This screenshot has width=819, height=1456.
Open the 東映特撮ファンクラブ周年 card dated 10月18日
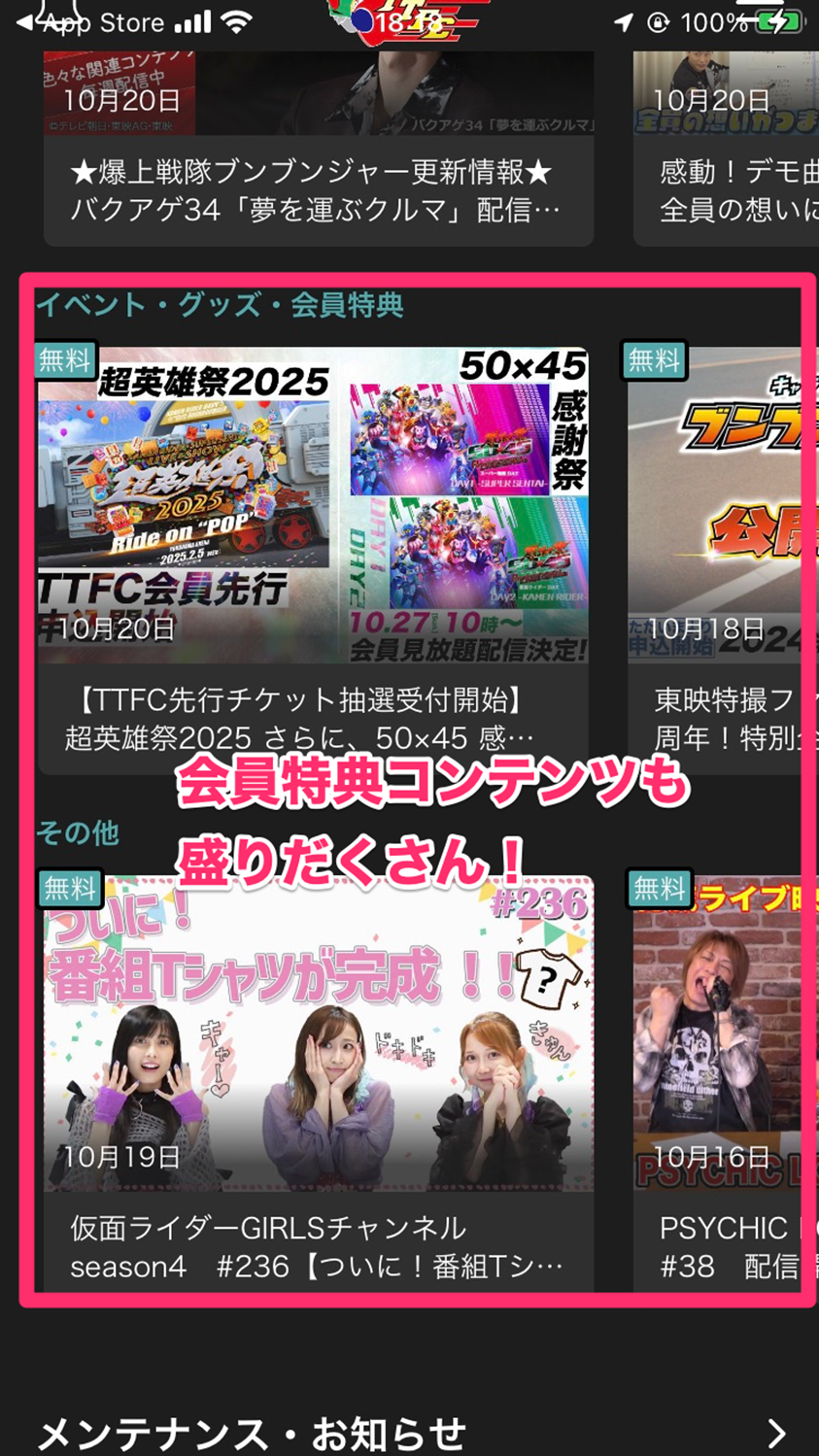722,544
